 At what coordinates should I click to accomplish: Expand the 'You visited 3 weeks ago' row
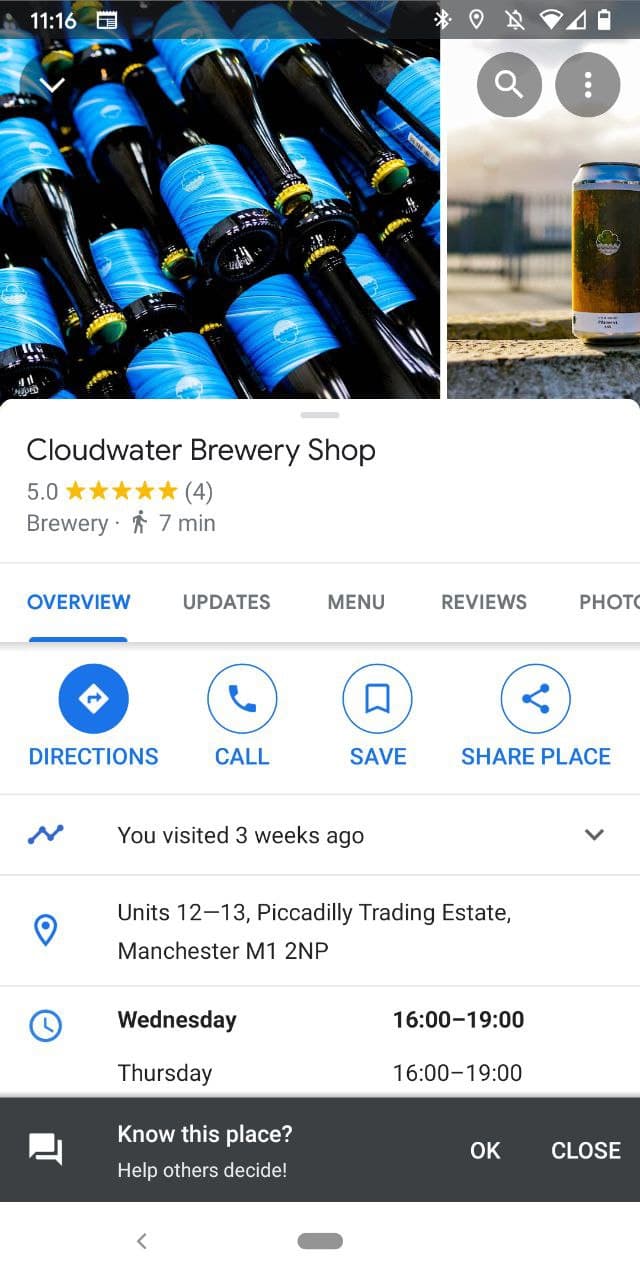[x=320, y=835]
